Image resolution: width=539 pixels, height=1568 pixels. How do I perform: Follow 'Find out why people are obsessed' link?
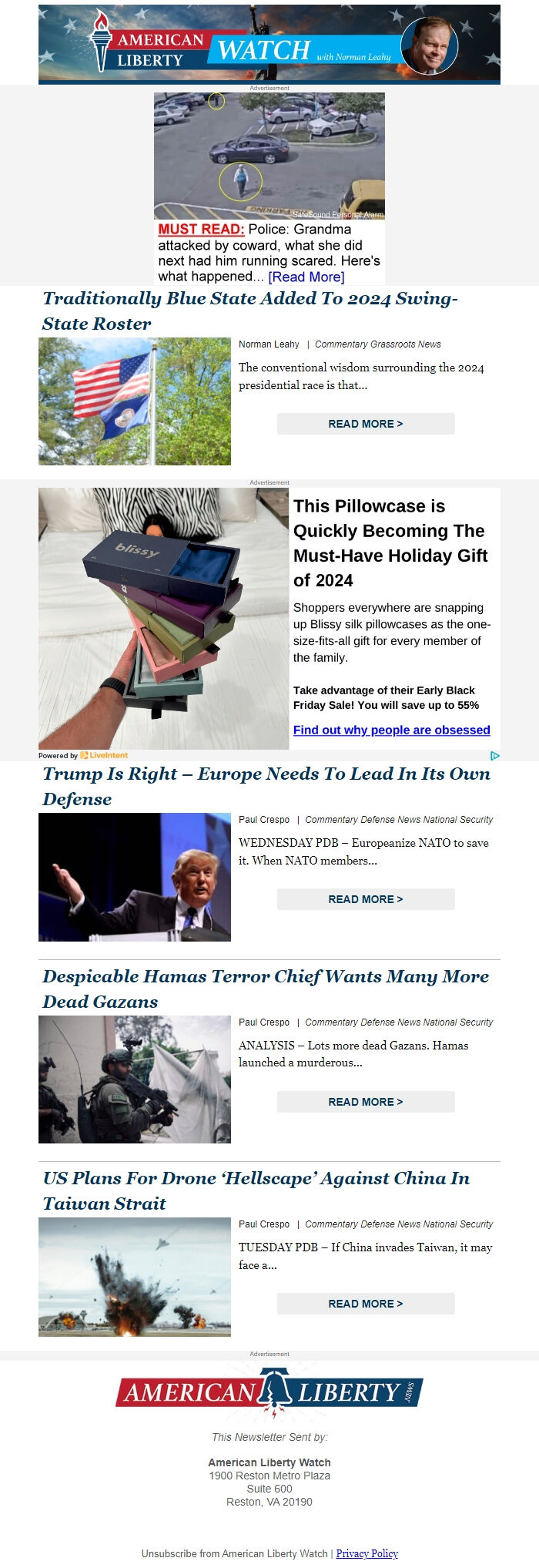[391, 730]
